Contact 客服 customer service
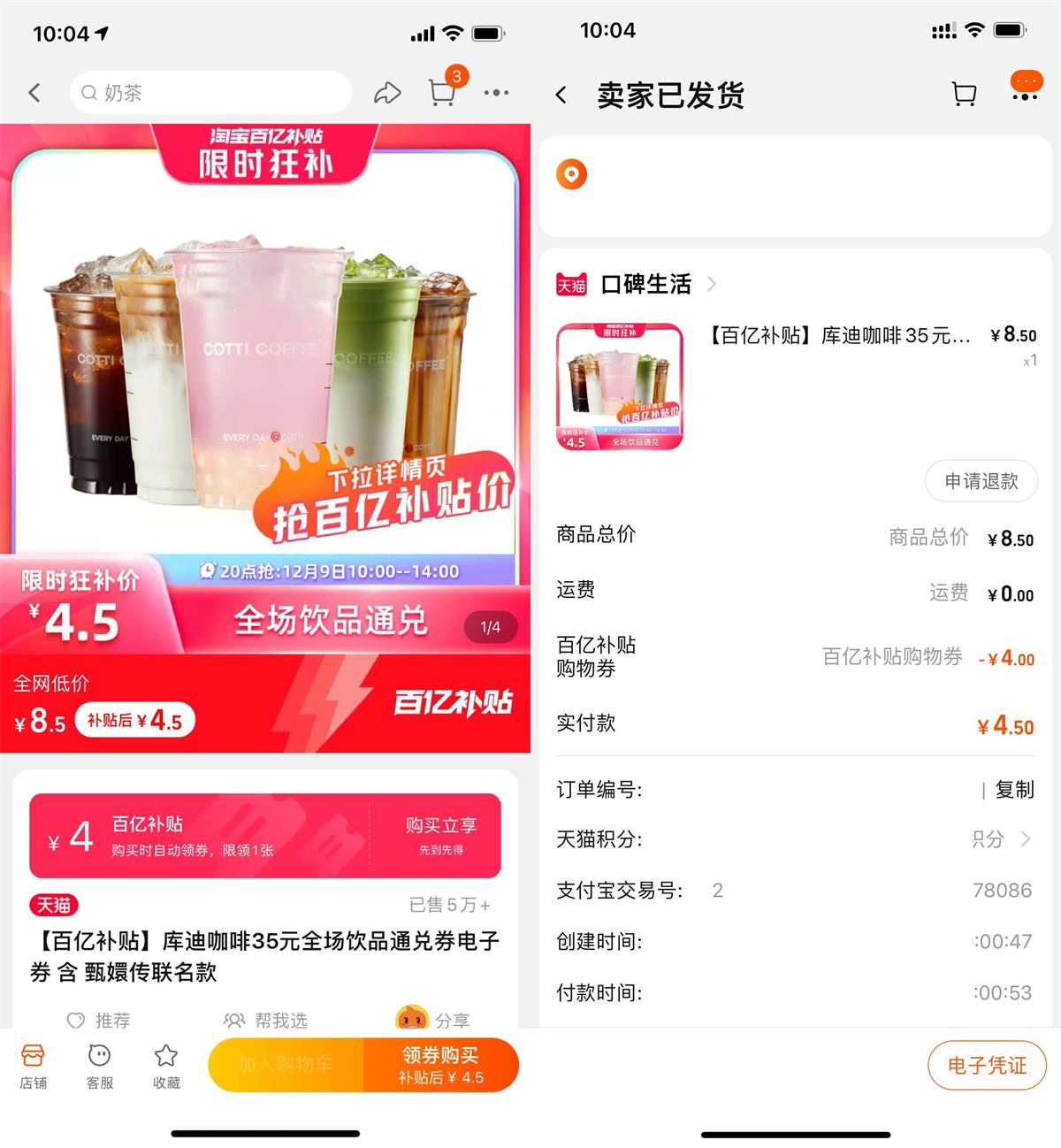 [100, 1064]
